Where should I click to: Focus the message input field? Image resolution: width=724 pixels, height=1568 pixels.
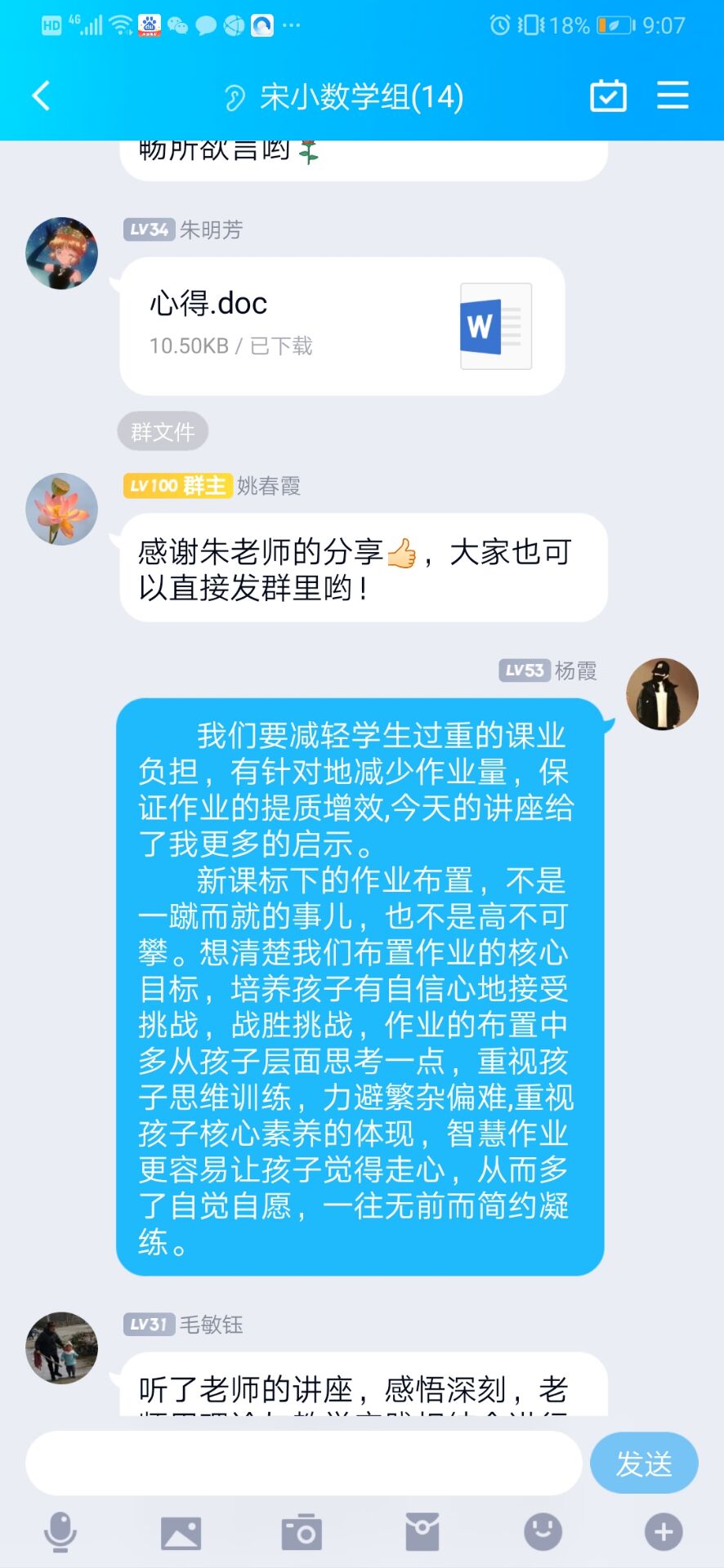[x=302, y=1463]
